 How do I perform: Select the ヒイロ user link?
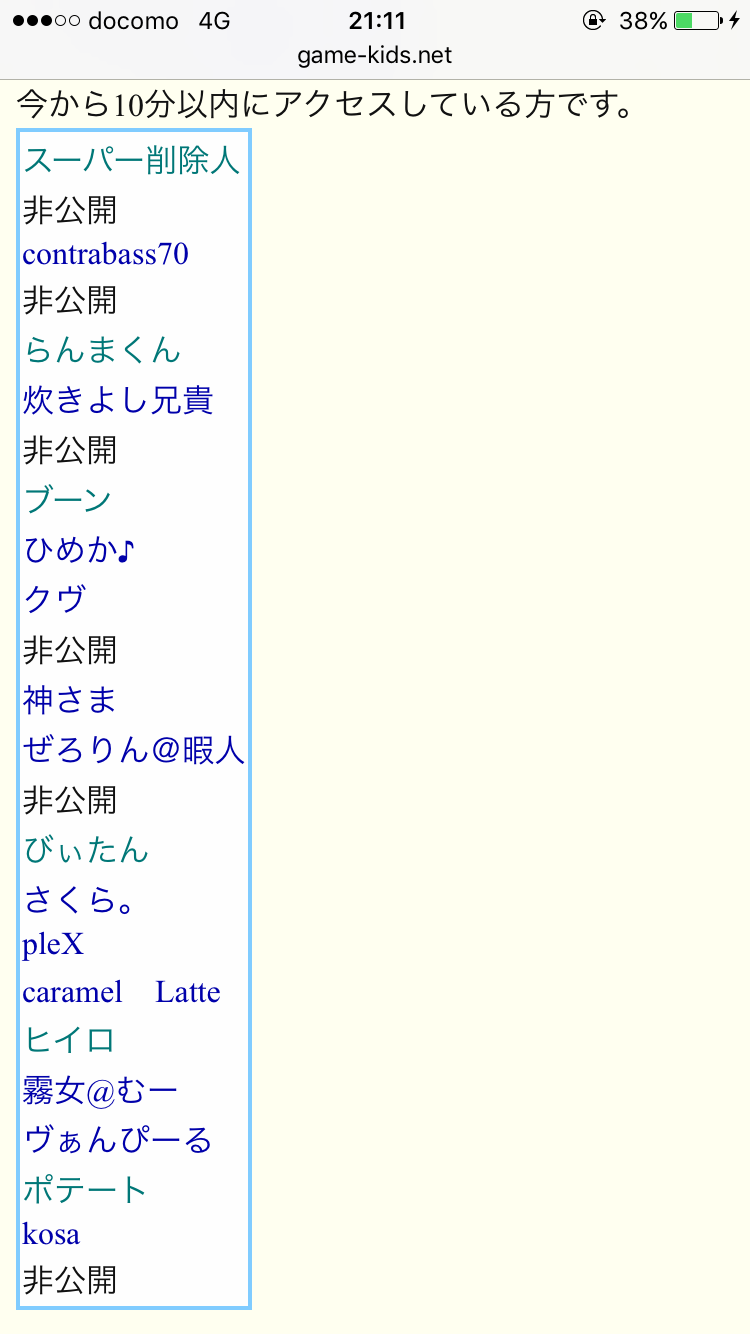coord(69,1040)
